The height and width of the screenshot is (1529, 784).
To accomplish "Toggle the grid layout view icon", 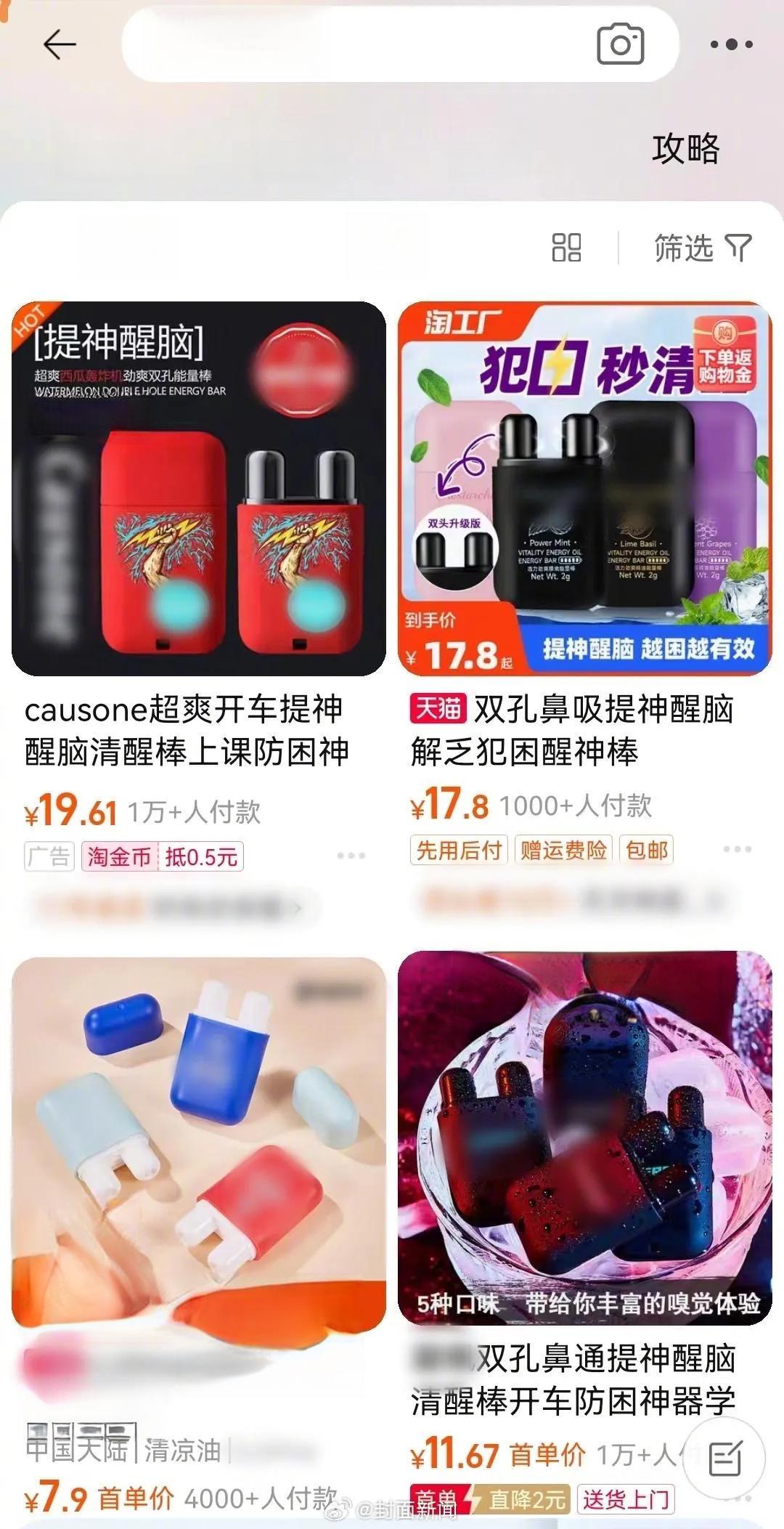I will click(x=566, y=248).
